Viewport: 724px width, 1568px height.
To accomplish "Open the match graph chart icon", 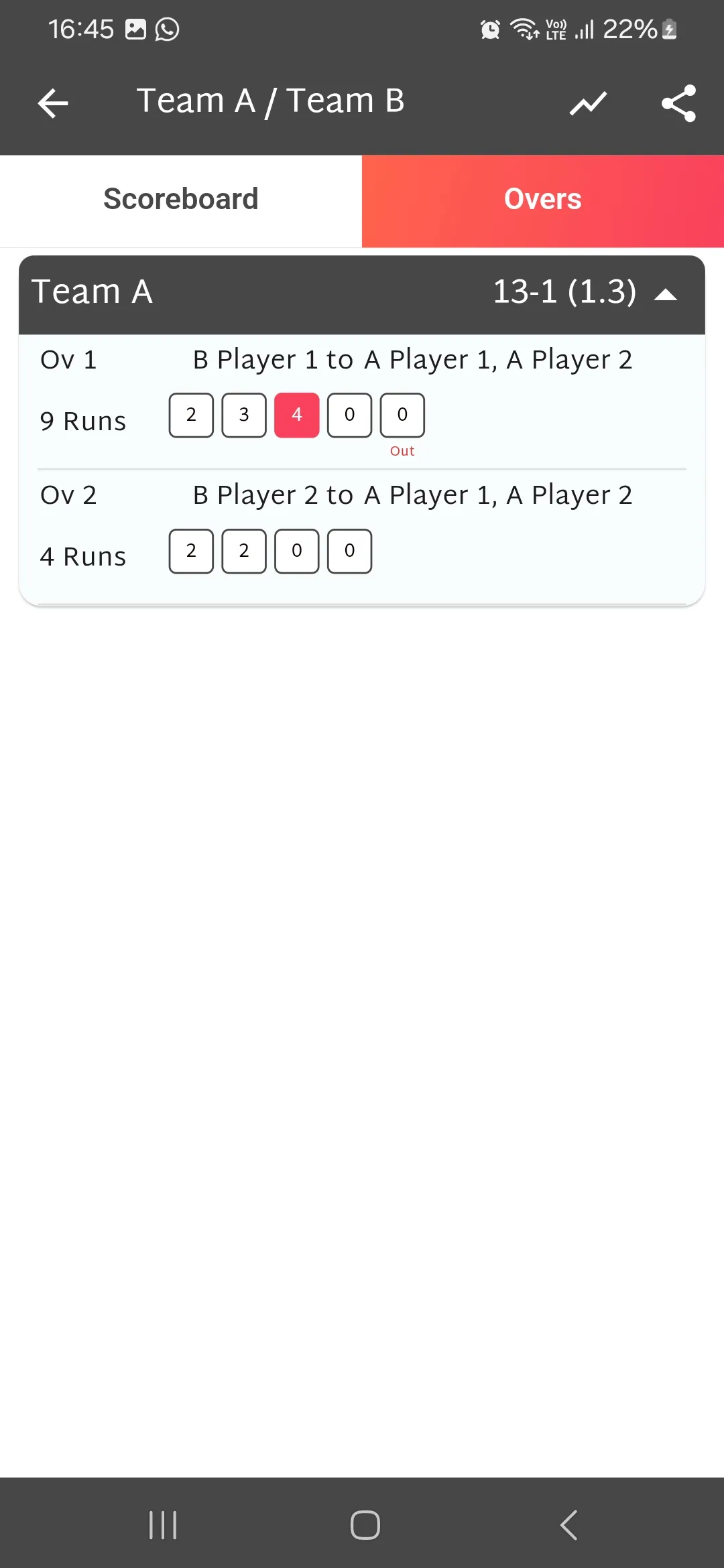I will tap(588, 103).
